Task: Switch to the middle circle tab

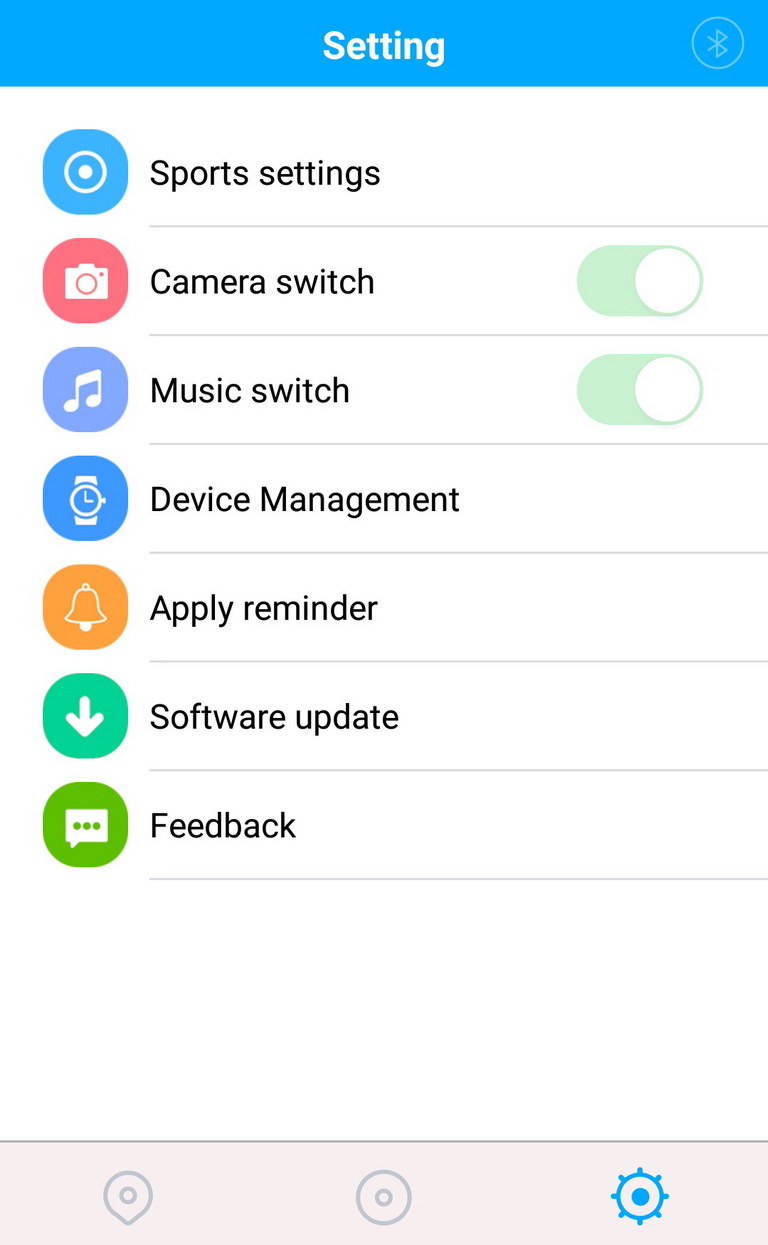Action: point(384,1197)
